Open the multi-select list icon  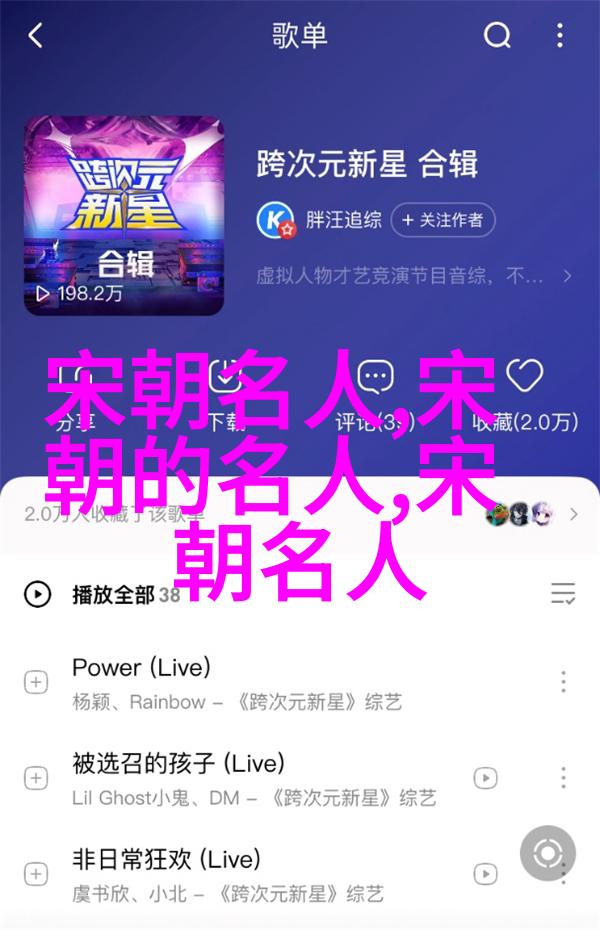coord(563,594)
